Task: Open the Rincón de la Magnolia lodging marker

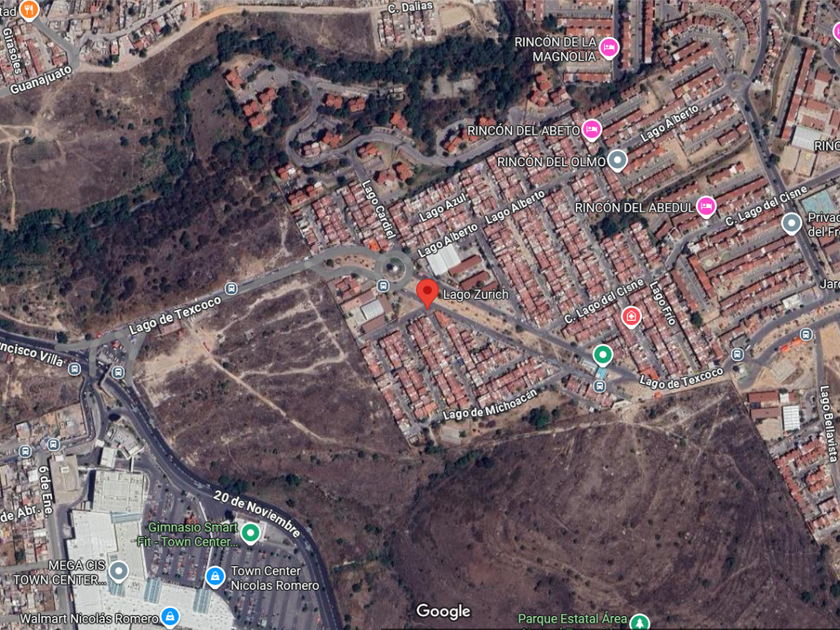Action: [609, 48]
